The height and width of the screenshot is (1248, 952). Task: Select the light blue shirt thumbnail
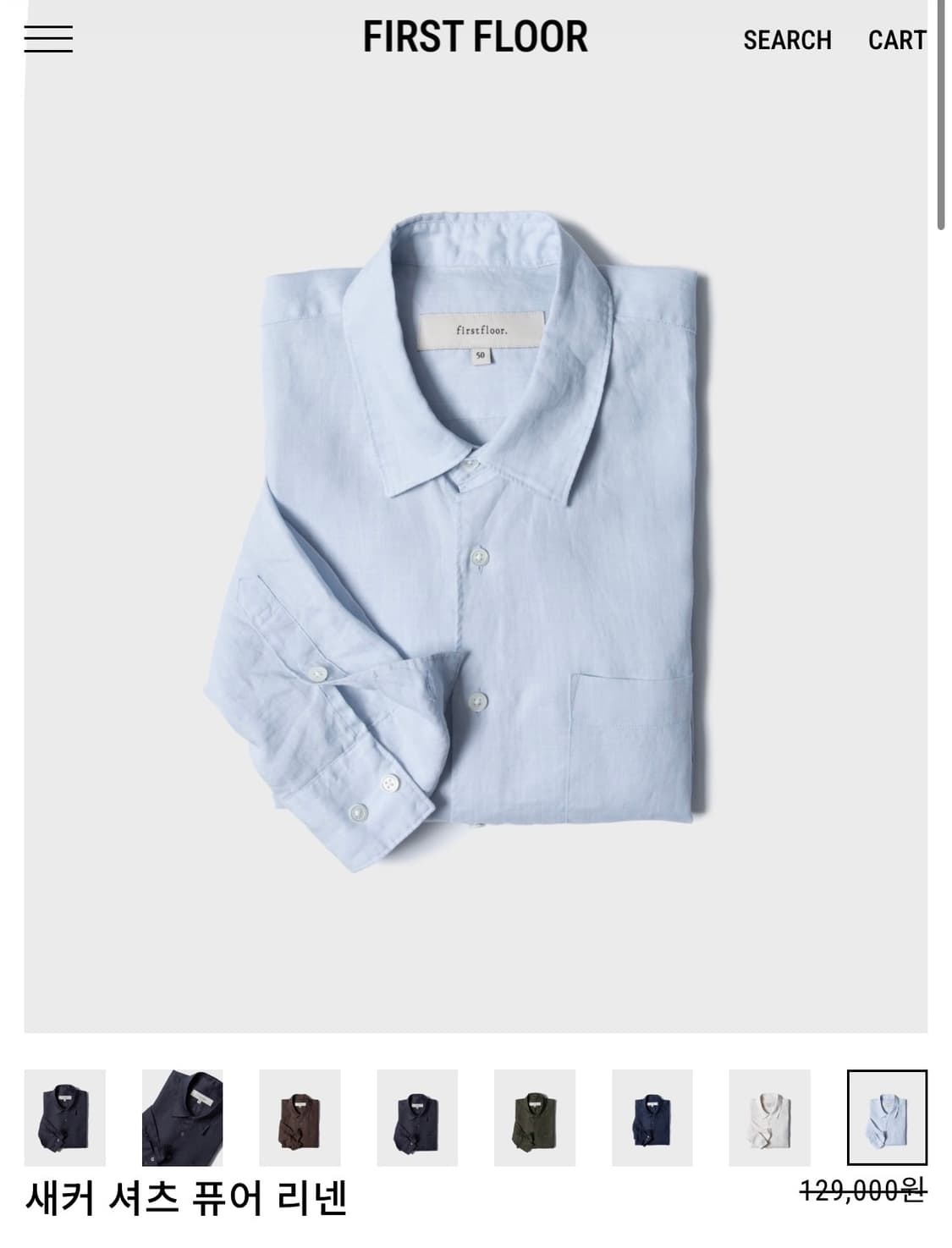click(x=887, y=1118)
